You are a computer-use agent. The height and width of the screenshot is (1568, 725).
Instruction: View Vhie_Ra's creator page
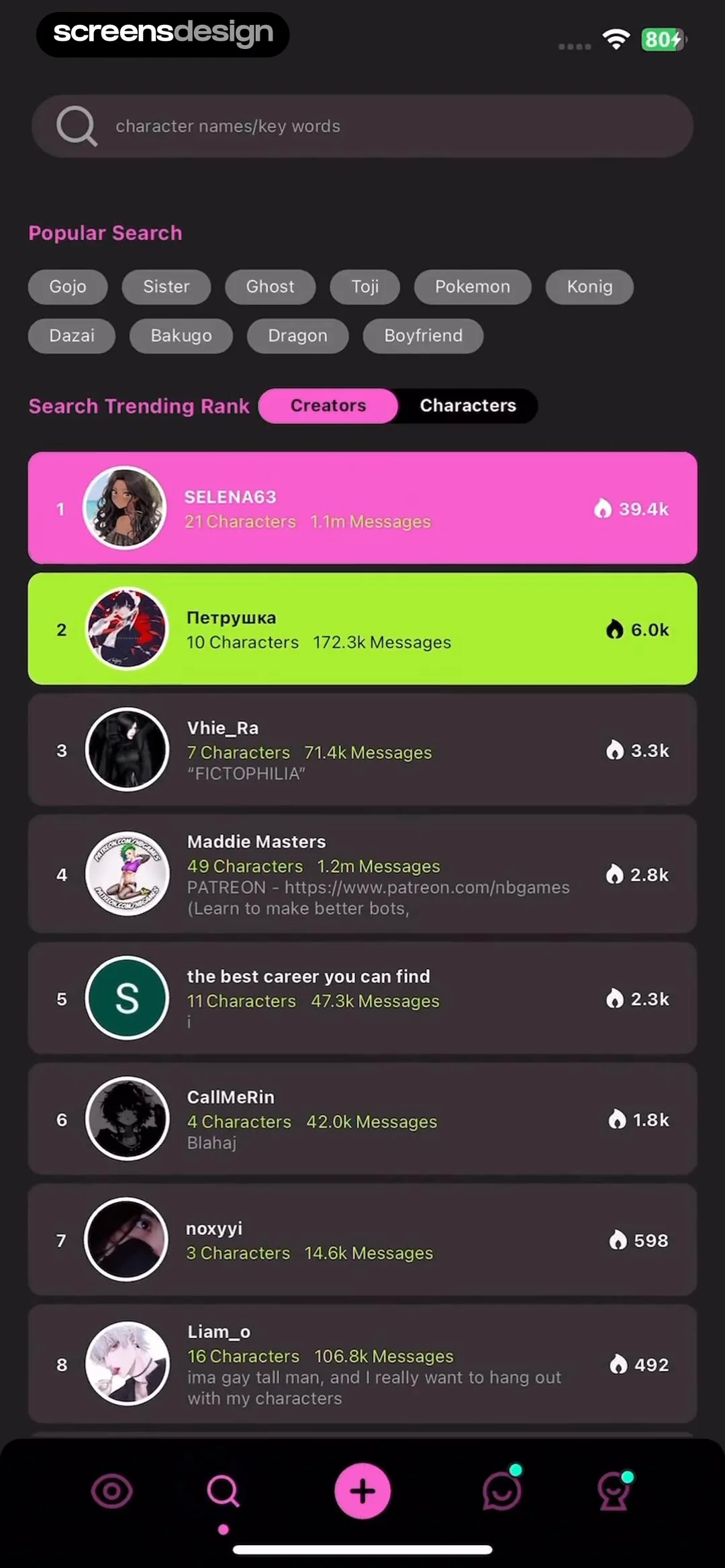tap(362, 750)
